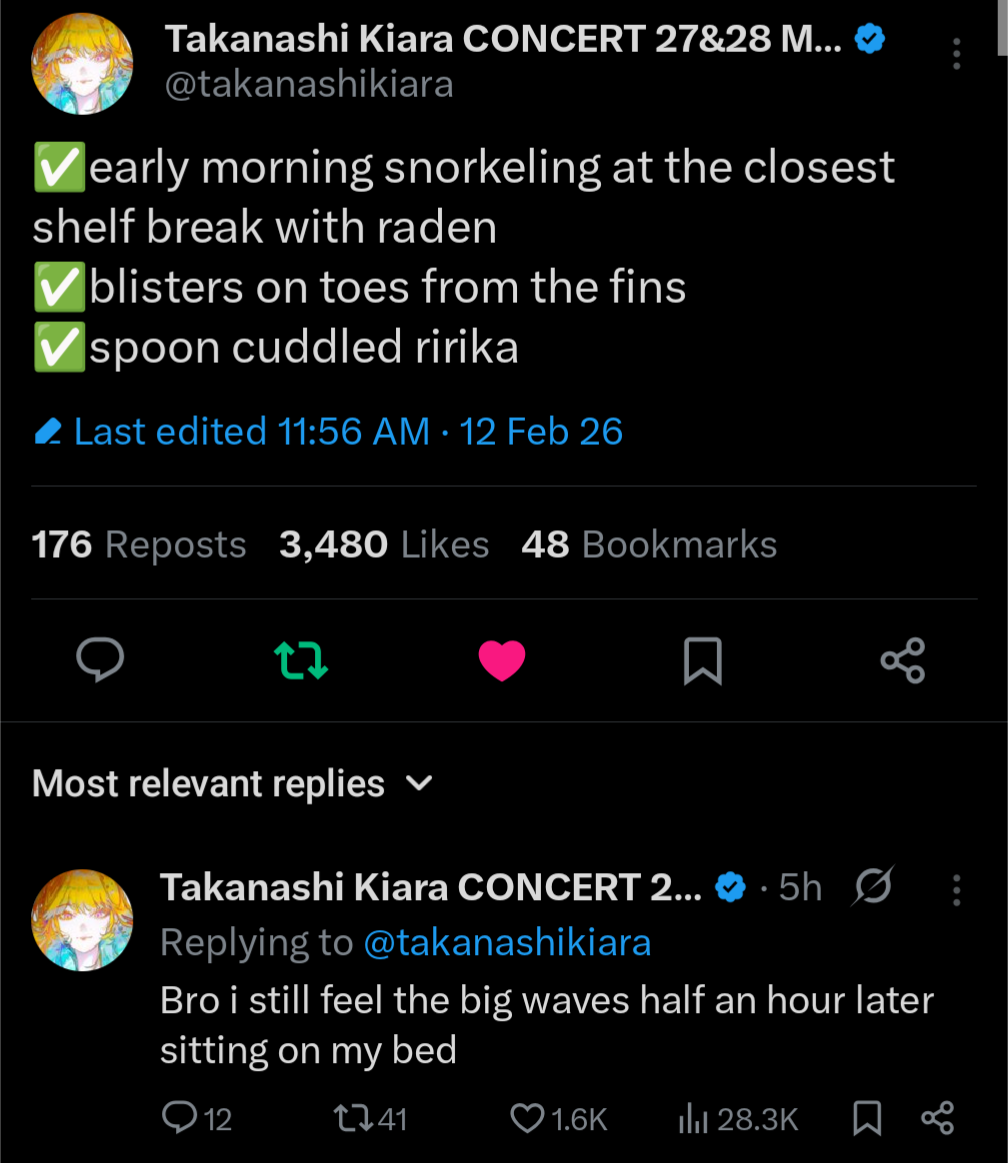Reply to the main post

[100, 661]
